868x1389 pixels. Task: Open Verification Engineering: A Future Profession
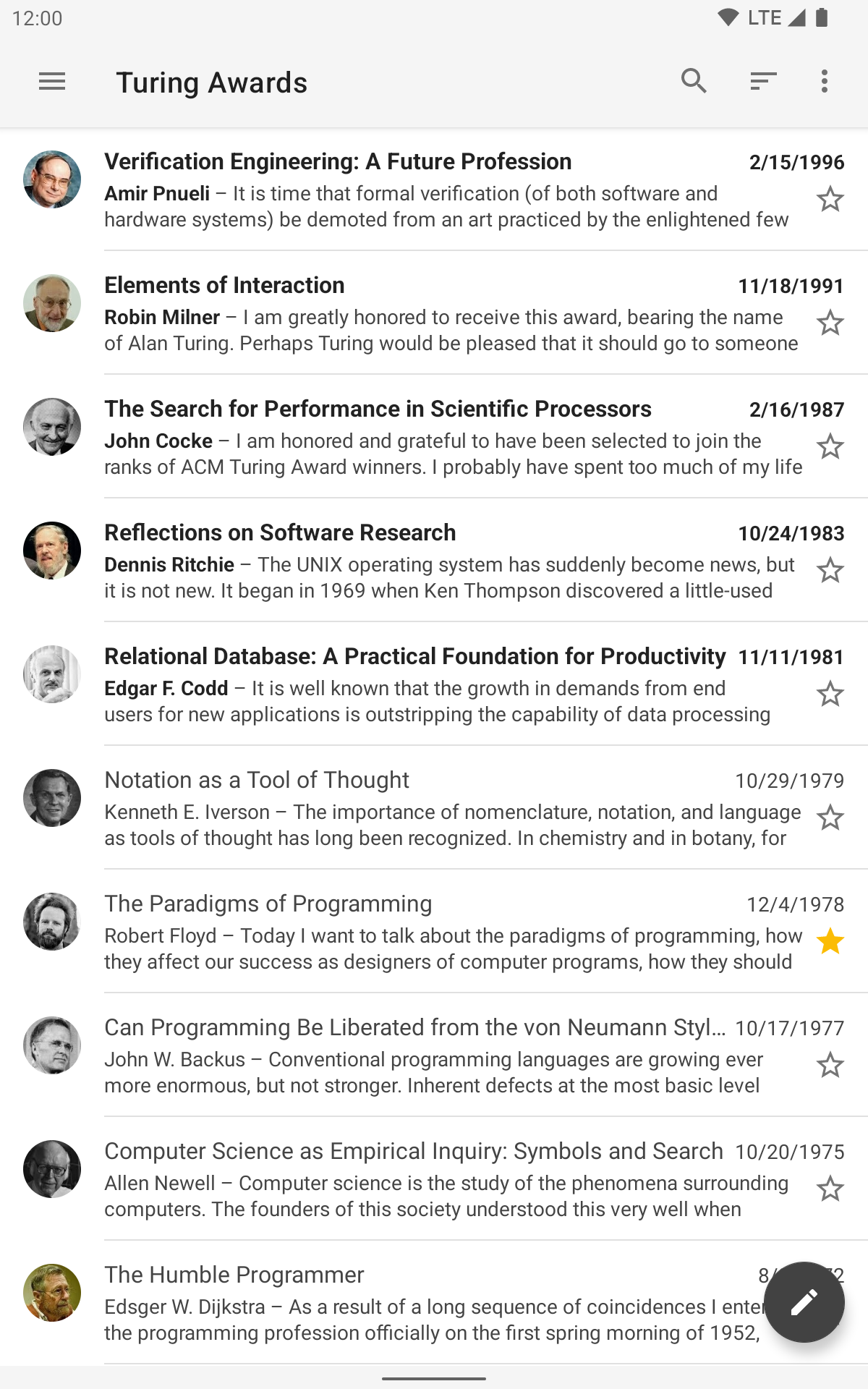434,190
